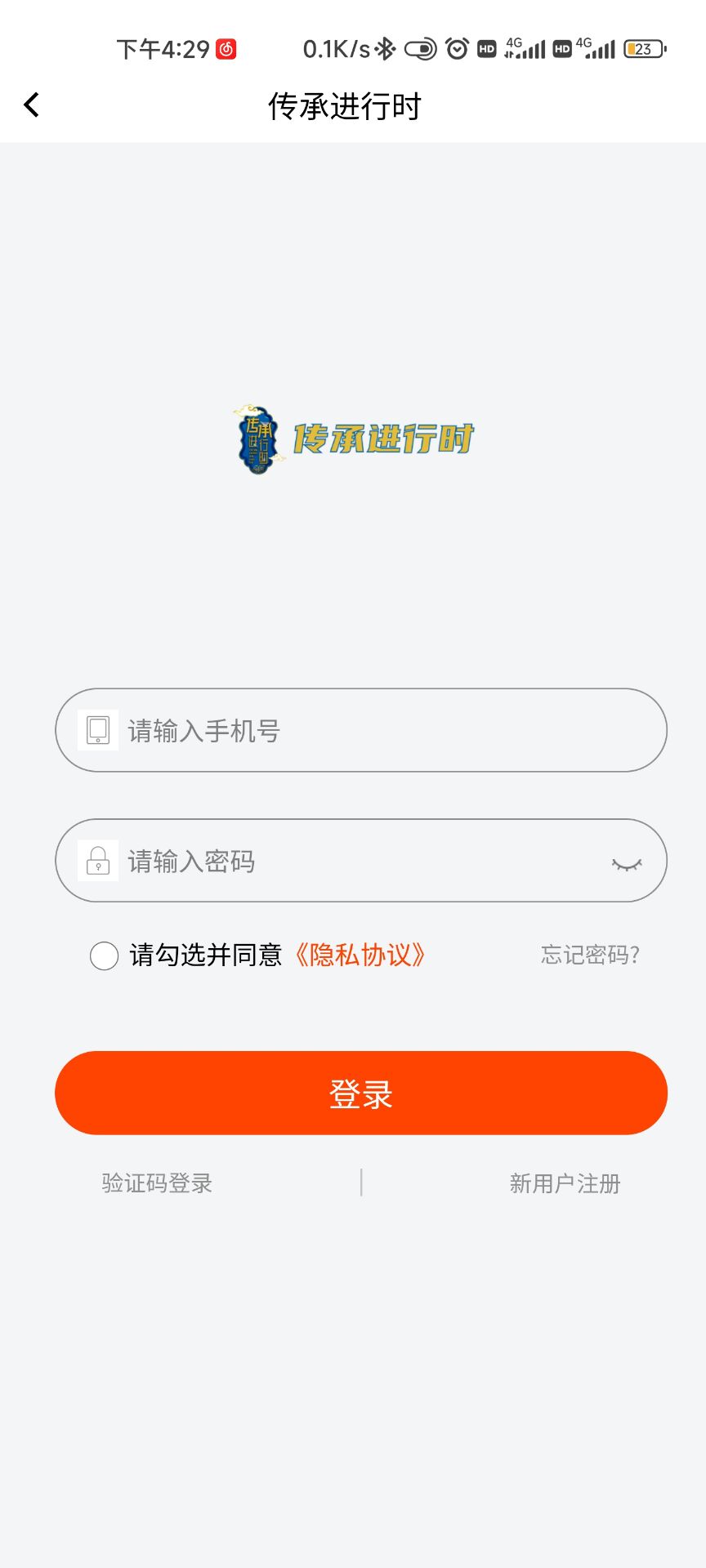
Task: Check the privacy agreement consent circle
Action: (104, 955)
